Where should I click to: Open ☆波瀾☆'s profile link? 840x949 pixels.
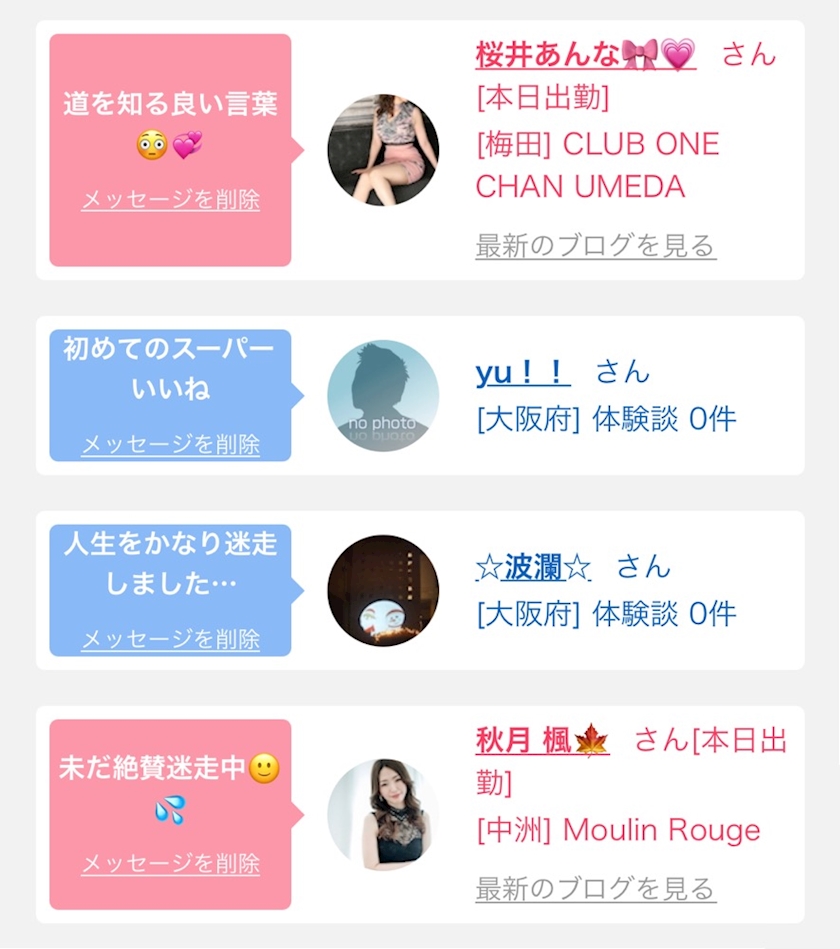[x=533, y=568]
